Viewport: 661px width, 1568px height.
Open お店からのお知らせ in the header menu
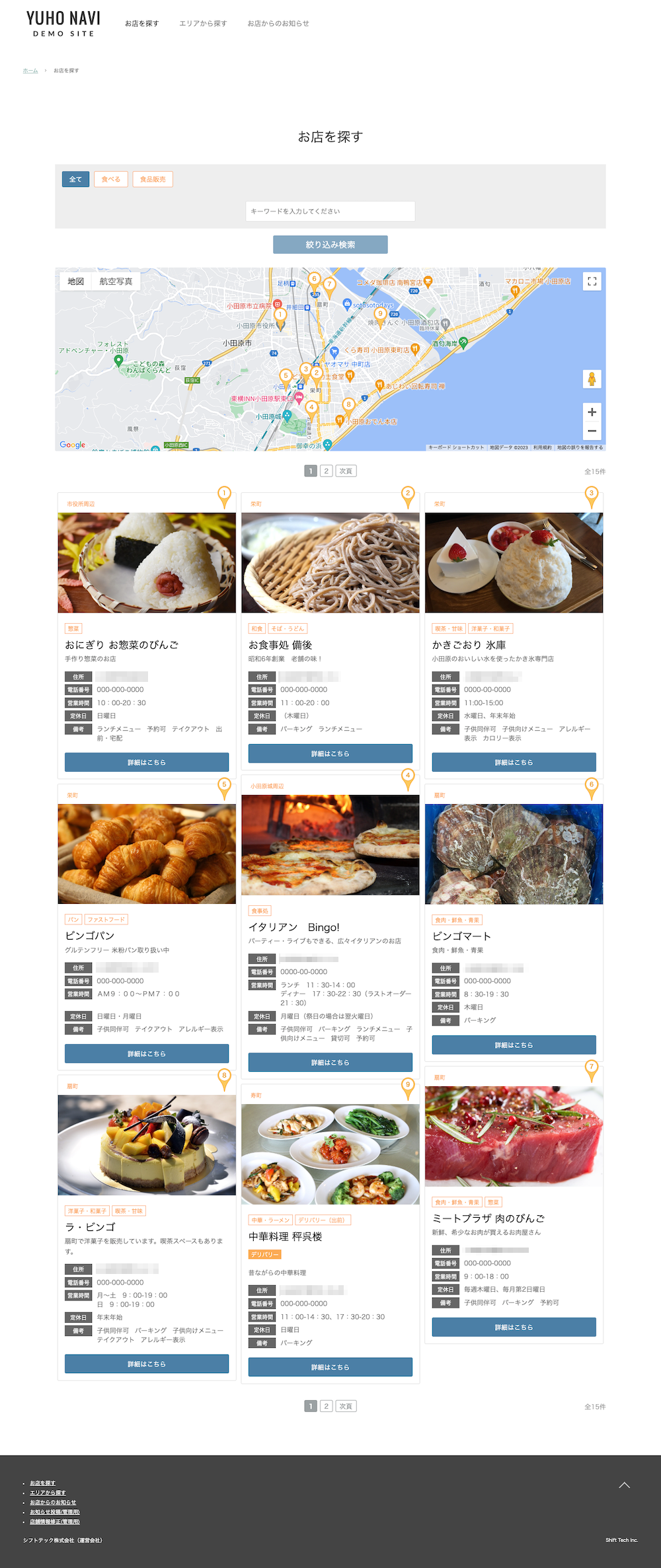278,23
